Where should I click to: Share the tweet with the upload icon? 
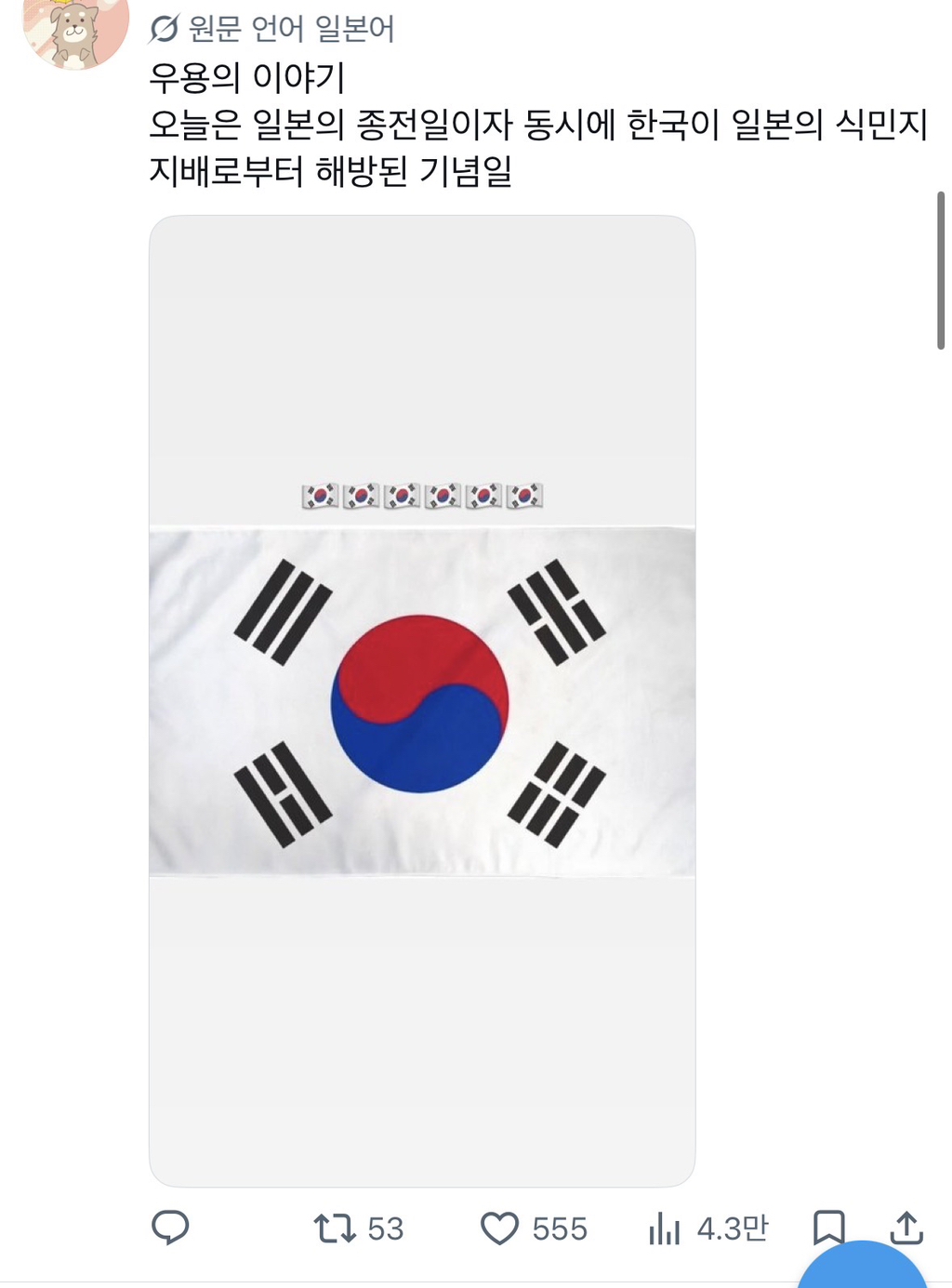[906, 1228]
